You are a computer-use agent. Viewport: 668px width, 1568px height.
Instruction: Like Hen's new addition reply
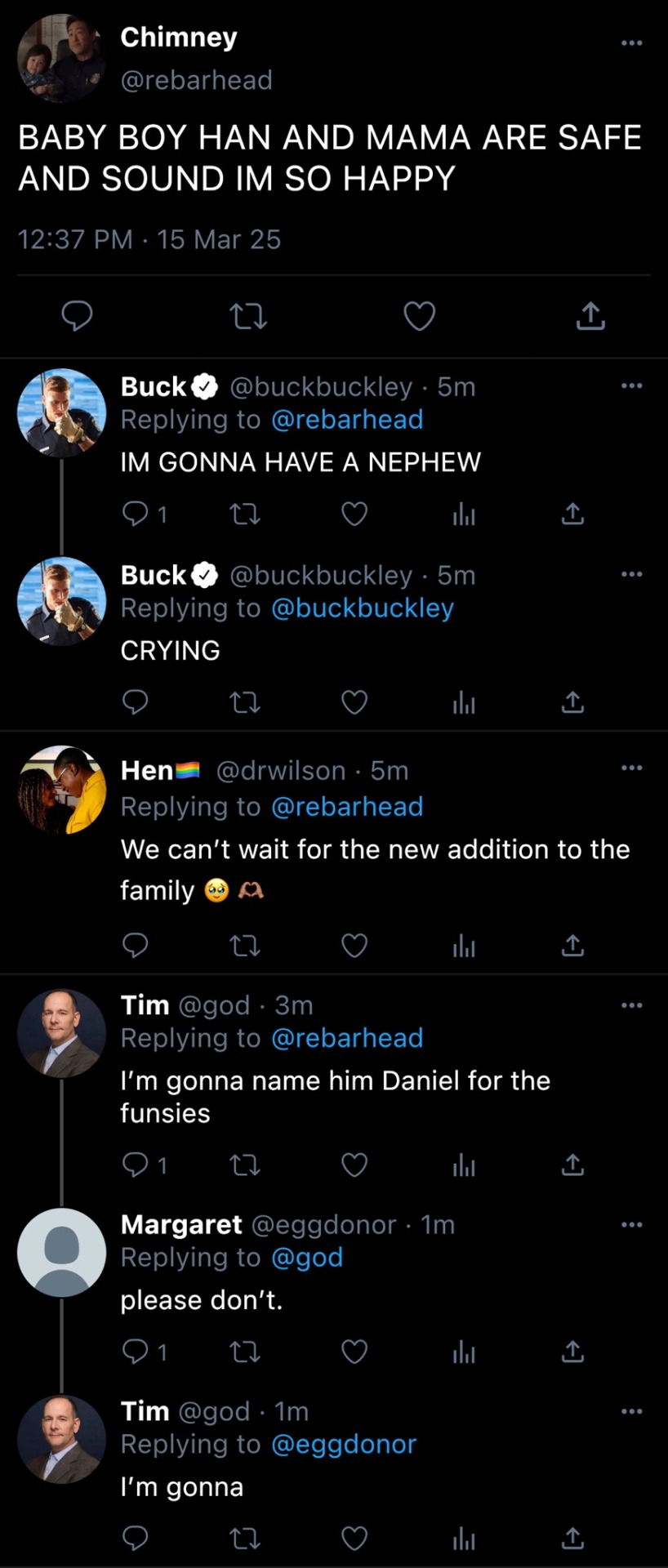(x=354, y=946)
